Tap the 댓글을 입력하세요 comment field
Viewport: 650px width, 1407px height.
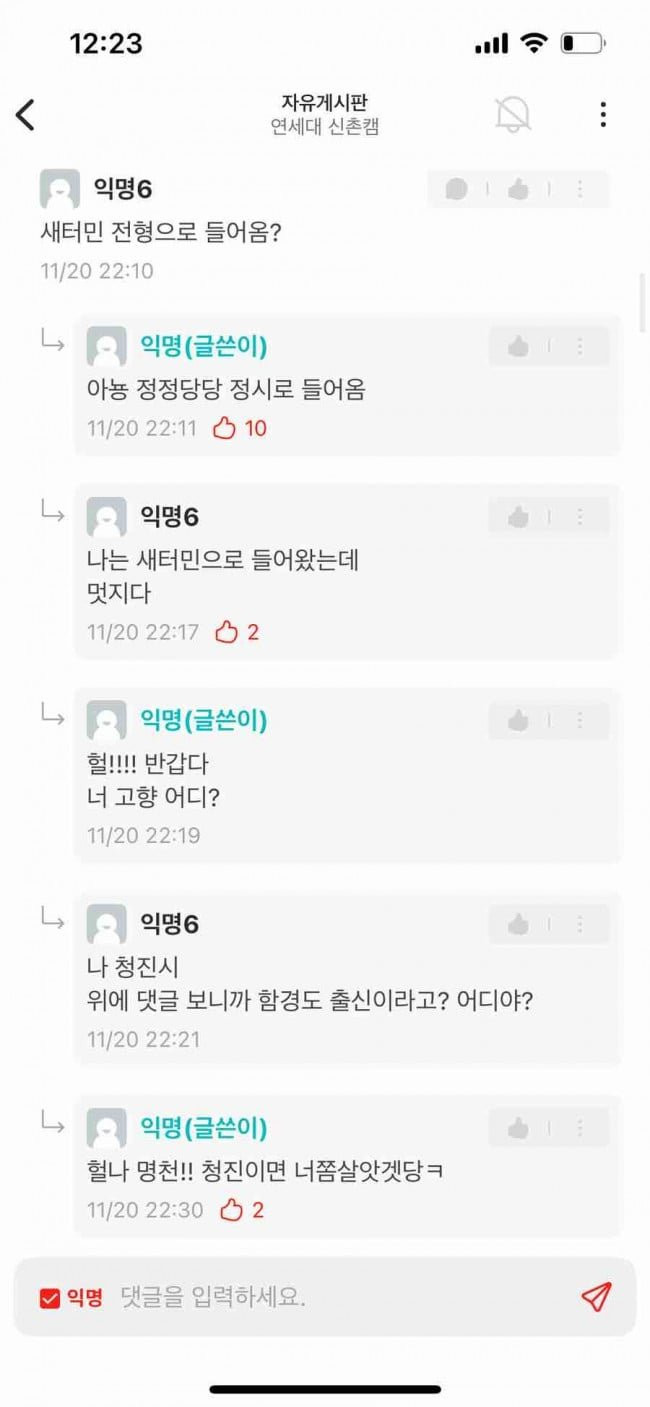click(x=340, y=1298)
